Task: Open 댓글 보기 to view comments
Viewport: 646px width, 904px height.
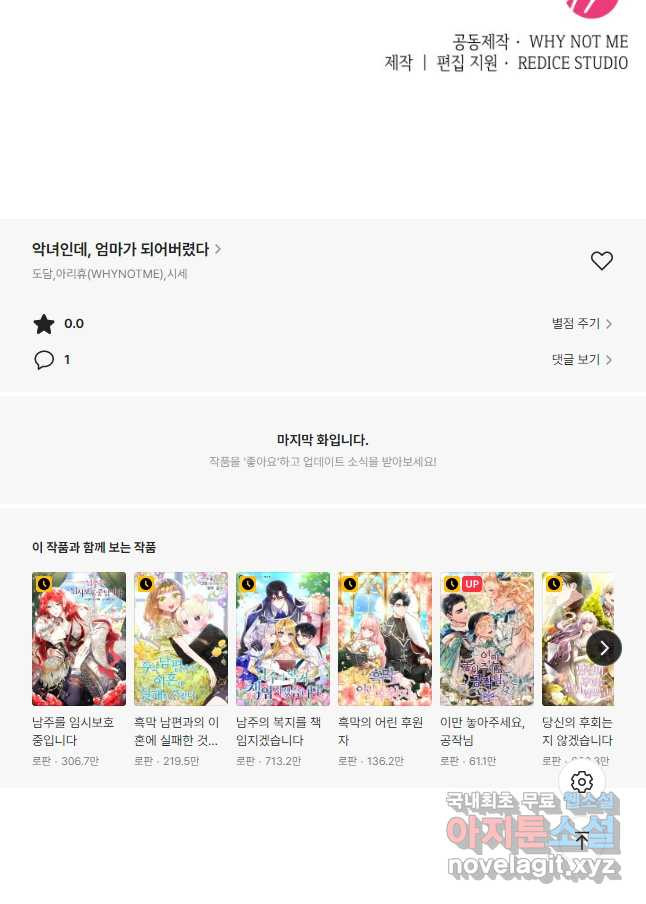Action: pyautogui.click(x=581, y=360)
